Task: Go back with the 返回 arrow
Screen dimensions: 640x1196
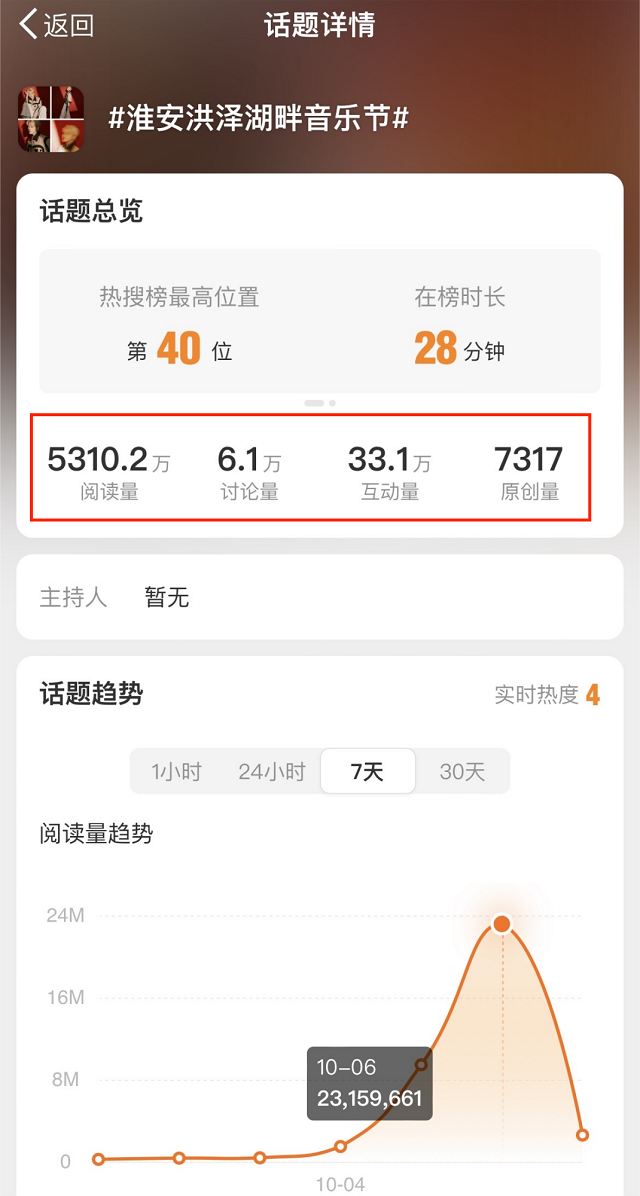Action: pos(56,24)
